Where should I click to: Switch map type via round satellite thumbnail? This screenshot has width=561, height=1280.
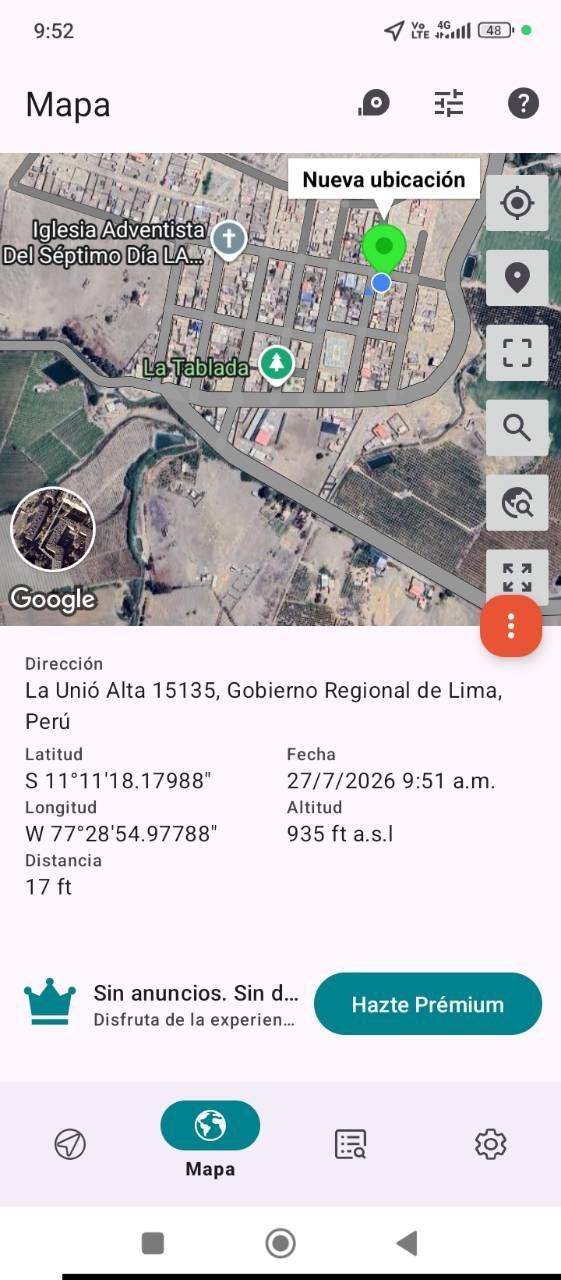[53, 529]
